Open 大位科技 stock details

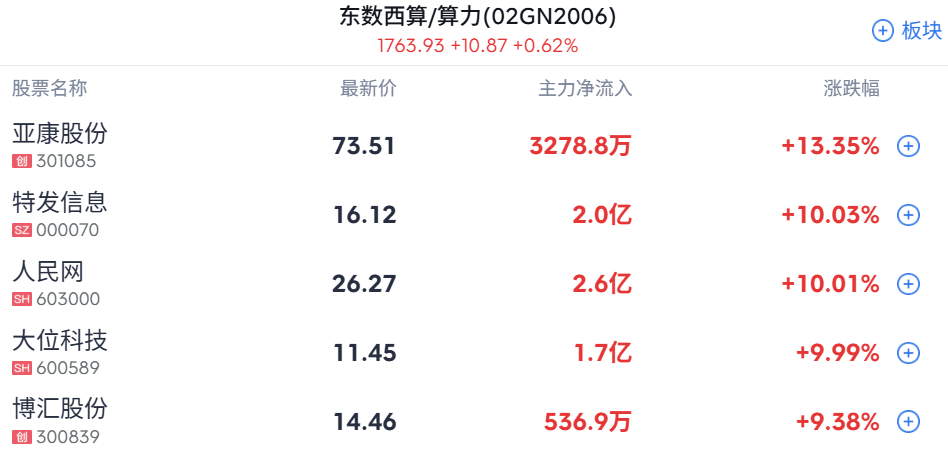point(60,341)
